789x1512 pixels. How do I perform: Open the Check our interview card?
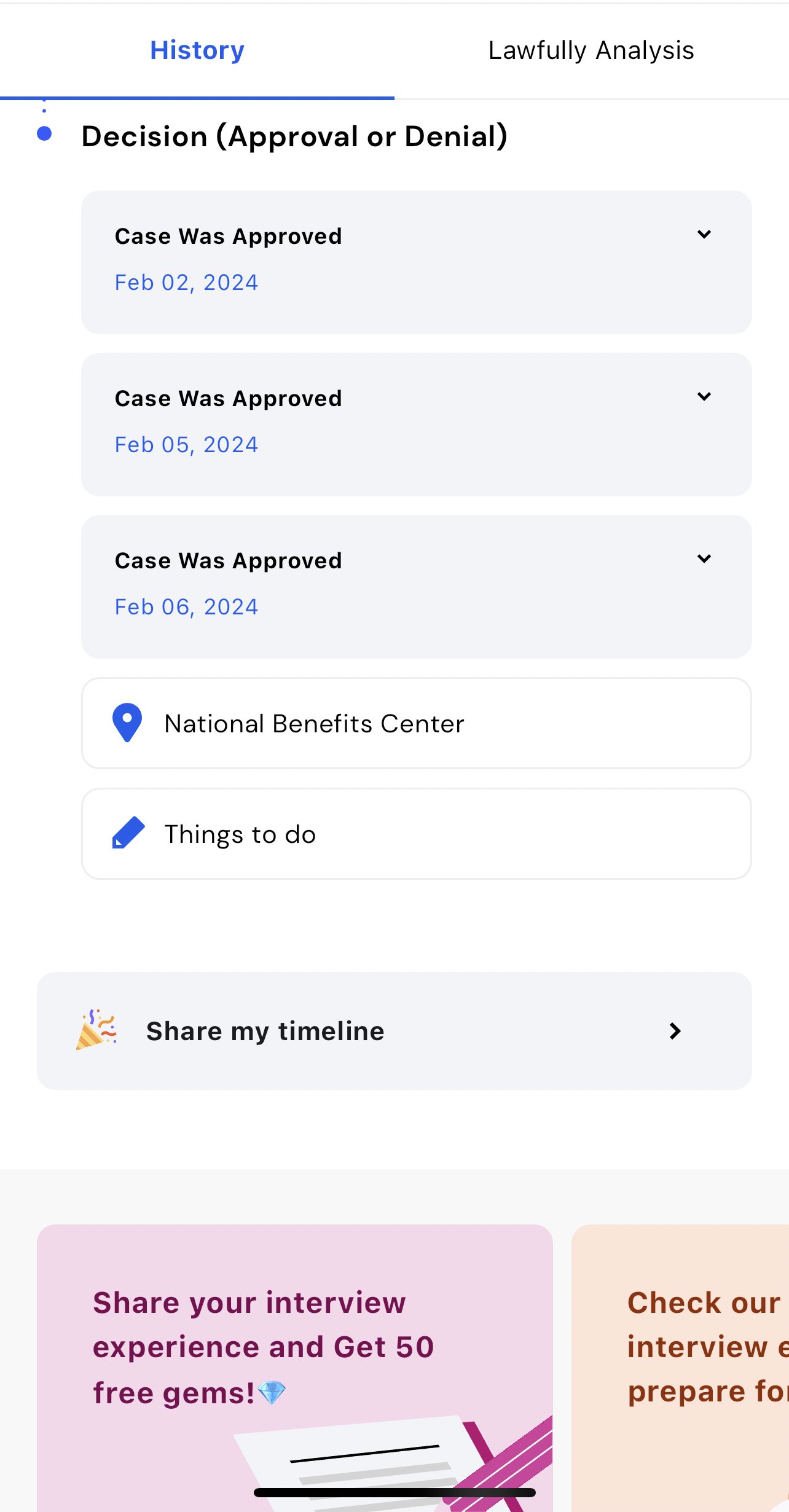(x=680, y=1368)
